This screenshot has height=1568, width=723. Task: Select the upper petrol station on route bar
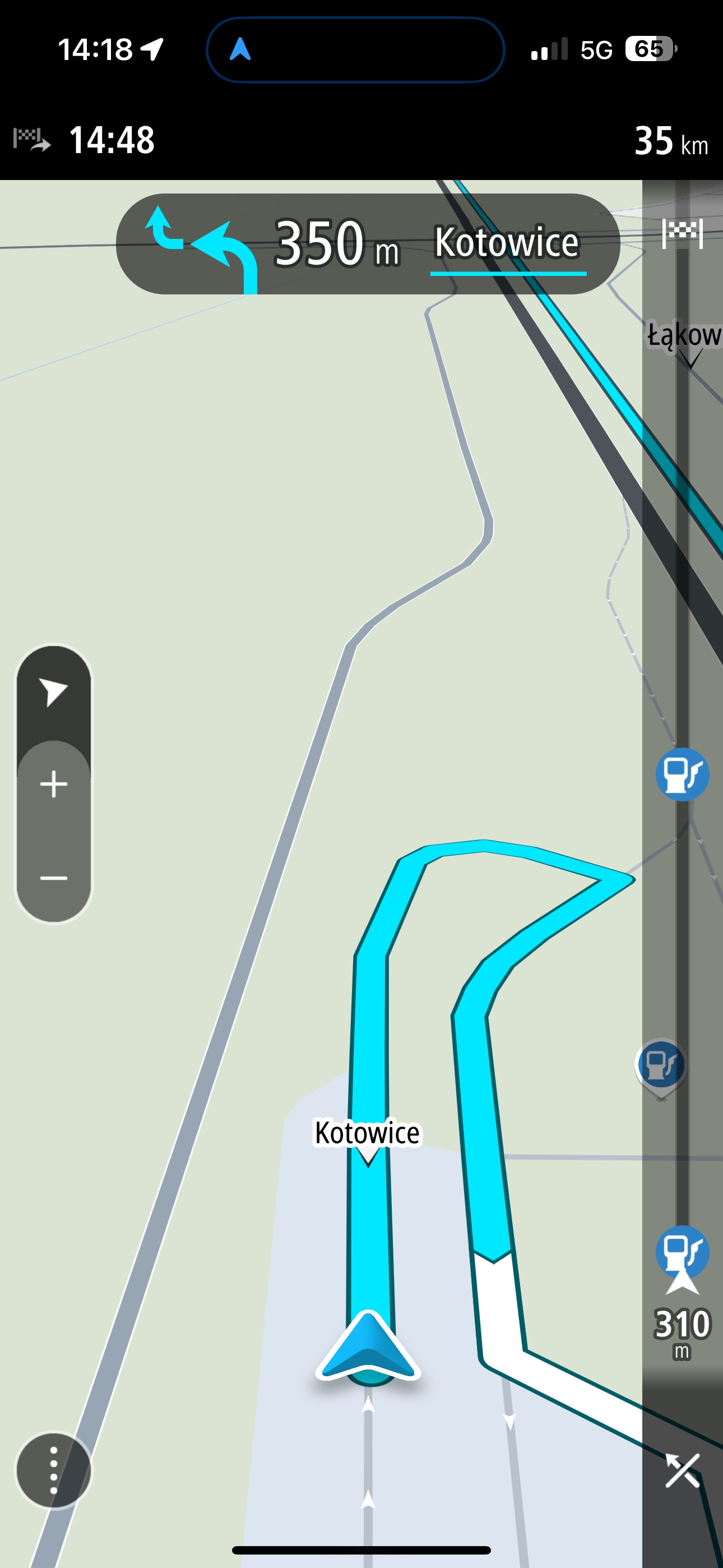[682, 774]
